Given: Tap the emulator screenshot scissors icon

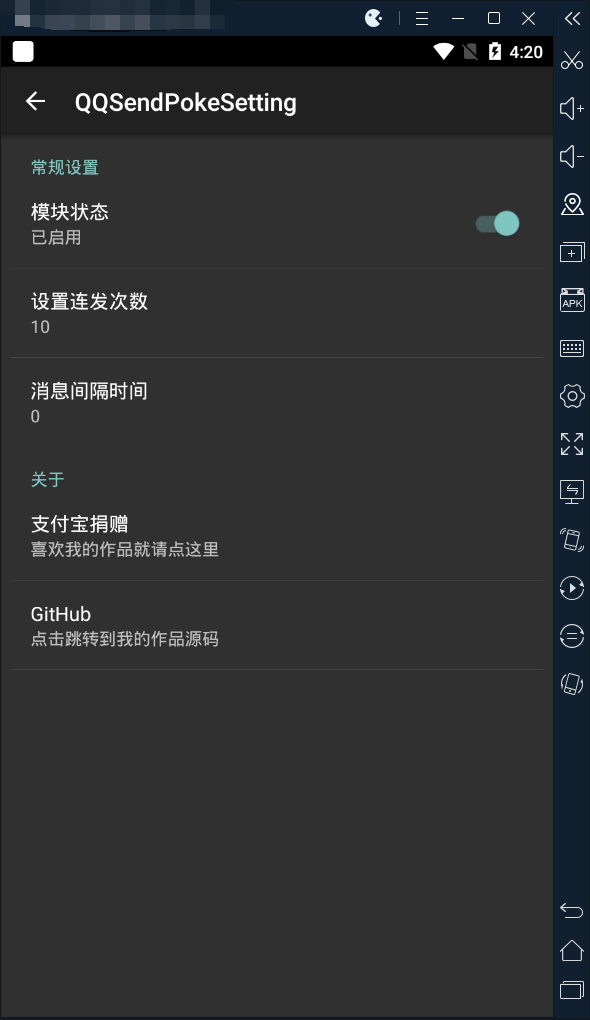Looking at the screenshot, I should point(572,60).
